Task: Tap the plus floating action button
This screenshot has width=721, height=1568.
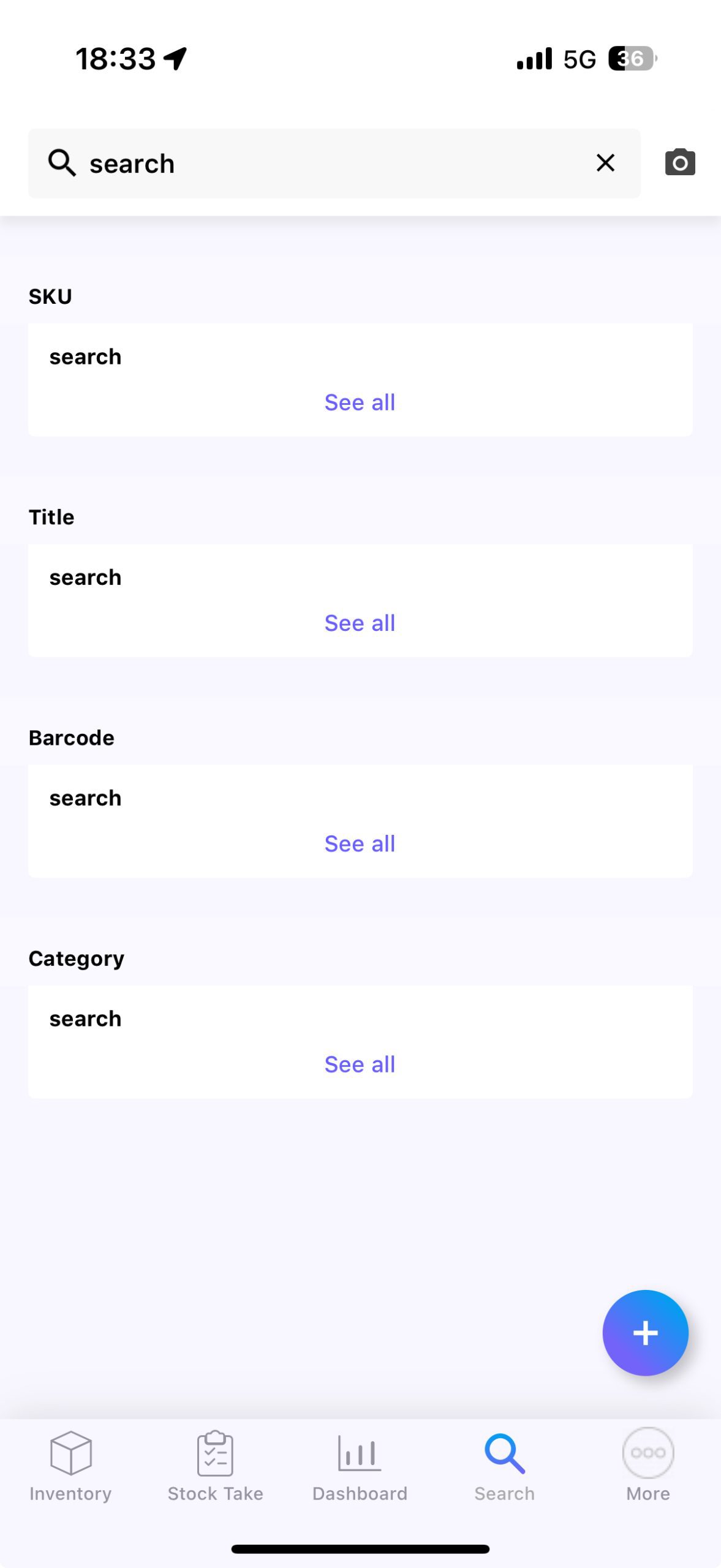Action: pyautogui.click(x=645, y=1333)
